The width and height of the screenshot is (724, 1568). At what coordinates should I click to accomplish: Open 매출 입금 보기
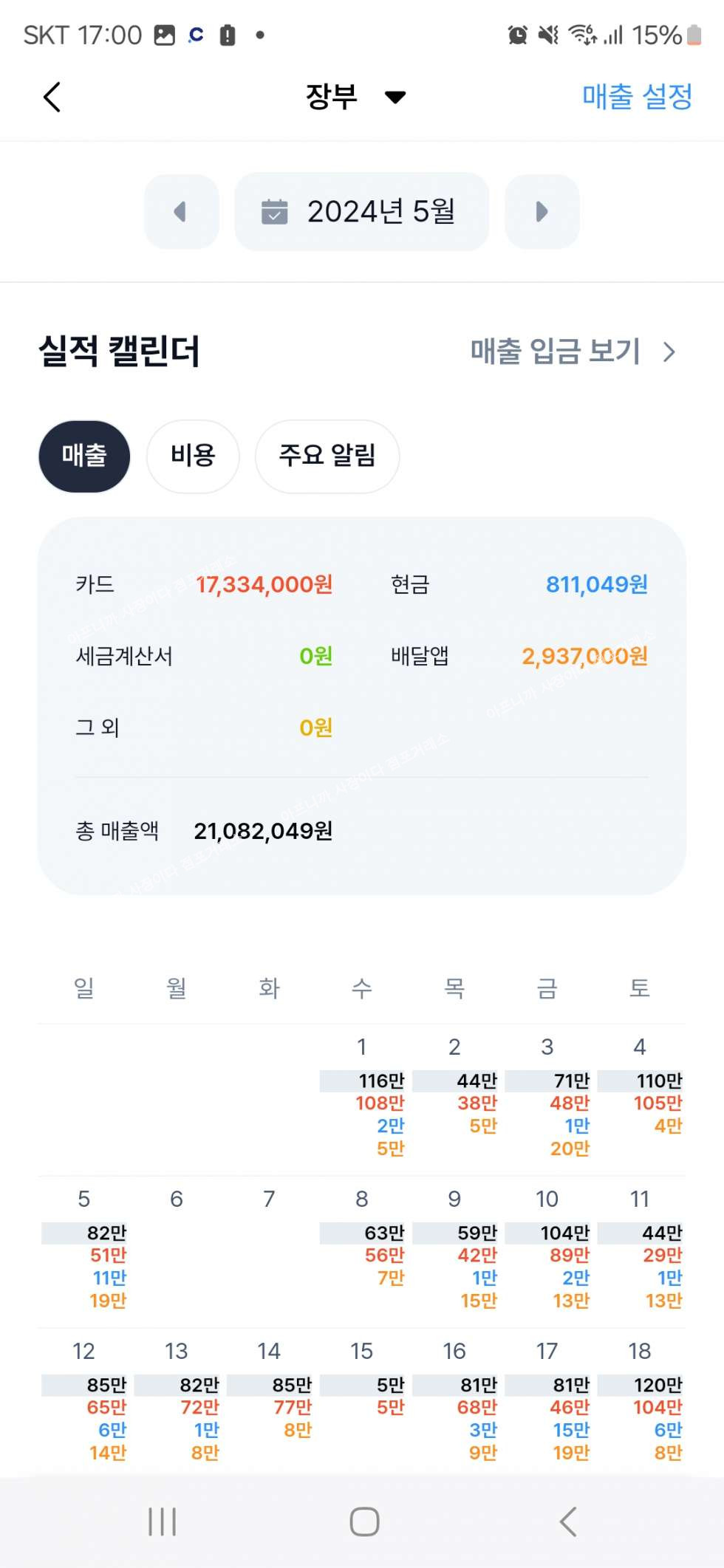click(573, 352)
